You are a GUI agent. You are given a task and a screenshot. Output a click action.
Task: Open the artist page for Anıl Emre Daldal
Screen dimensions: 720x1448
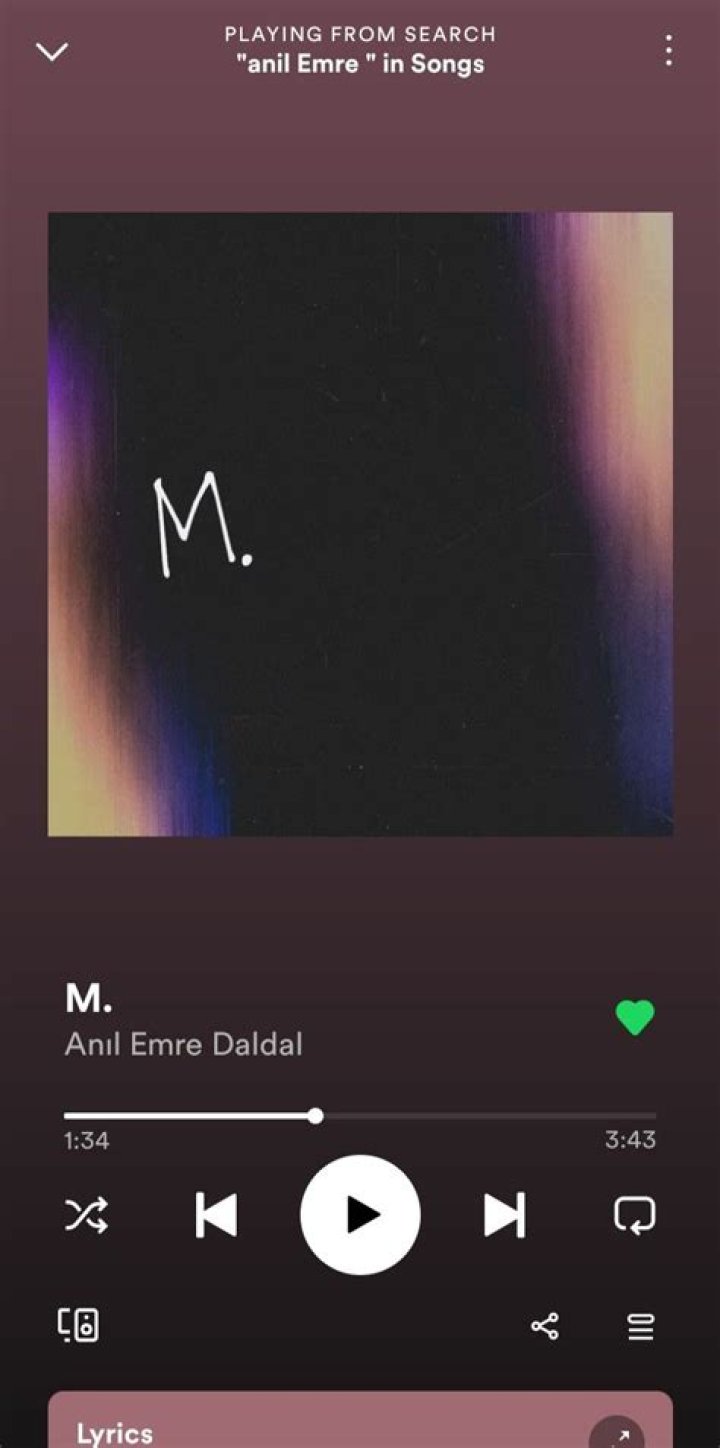click(x=183, y=1044)
